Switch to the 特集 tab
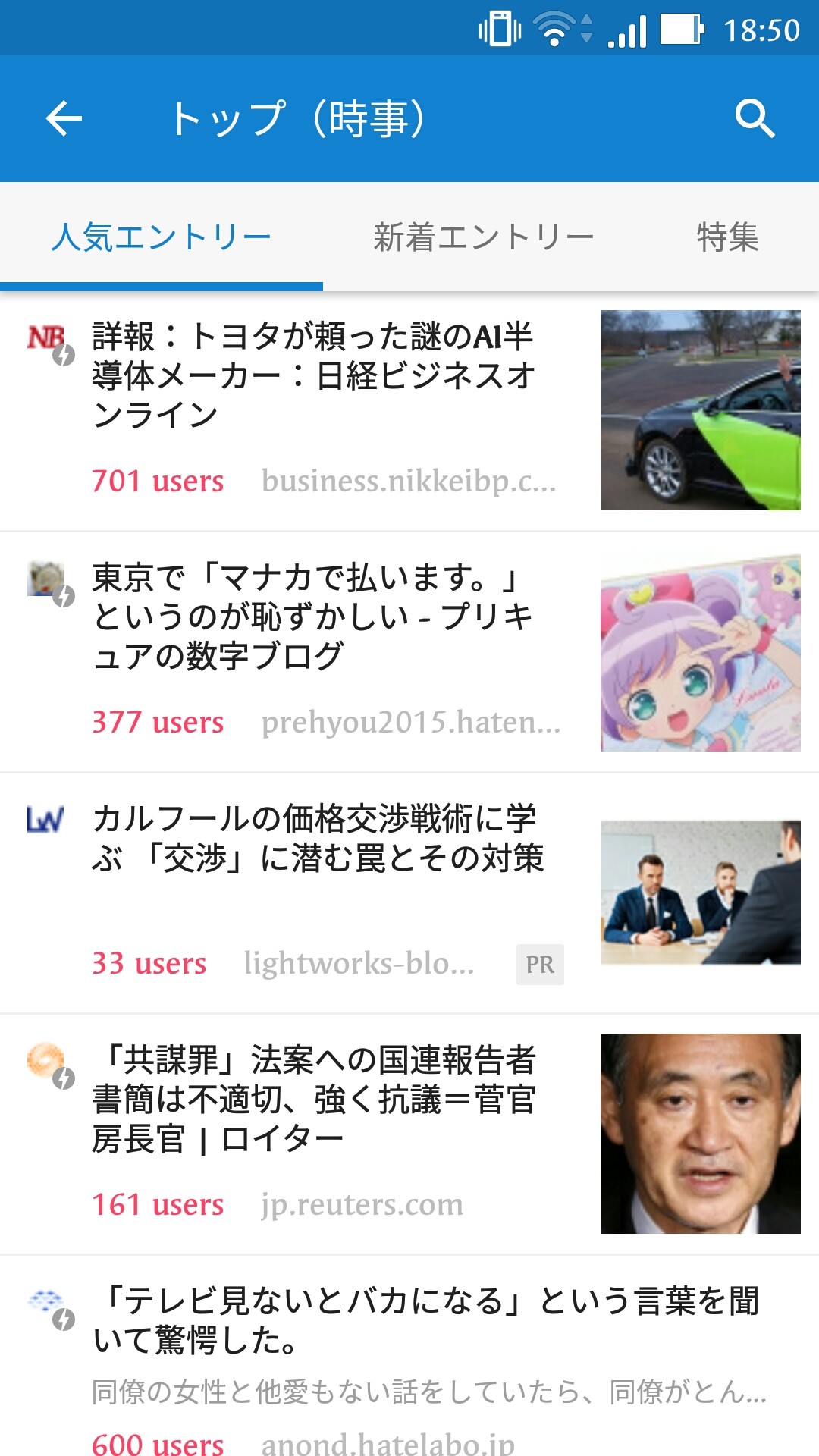 click(727, 237)
